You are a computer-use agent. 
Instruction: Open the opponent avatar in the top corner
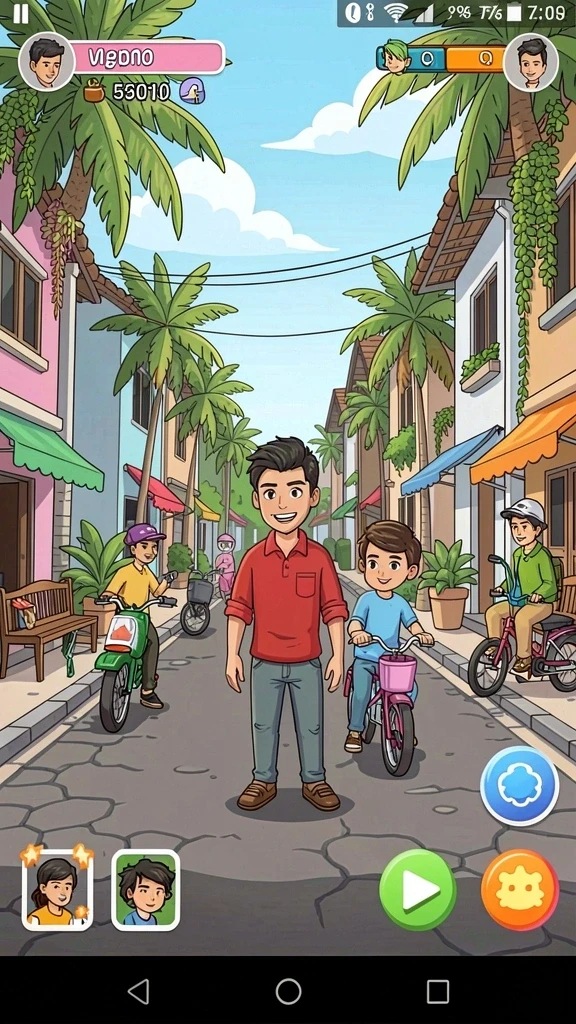point(531,62)
